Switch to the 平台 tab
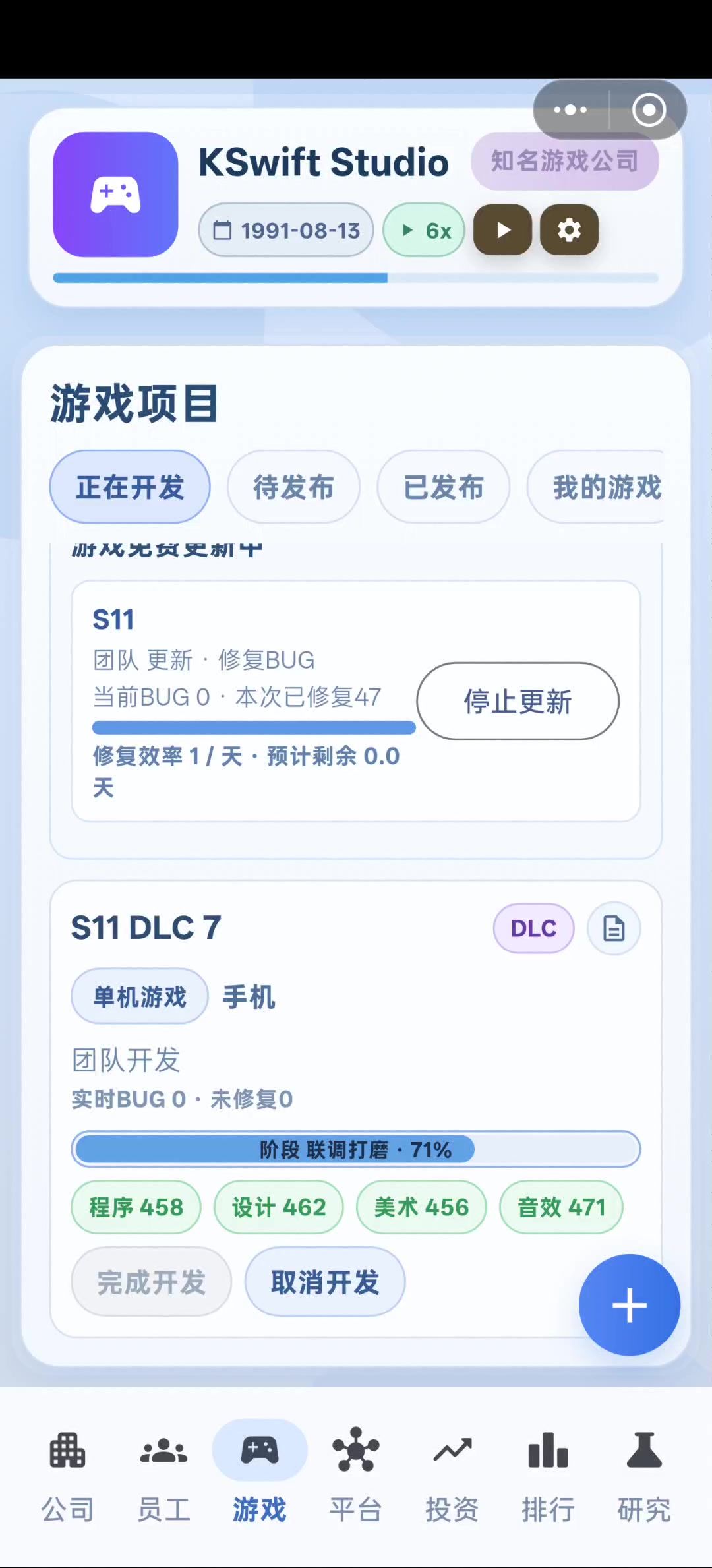 click(356, 1469)
